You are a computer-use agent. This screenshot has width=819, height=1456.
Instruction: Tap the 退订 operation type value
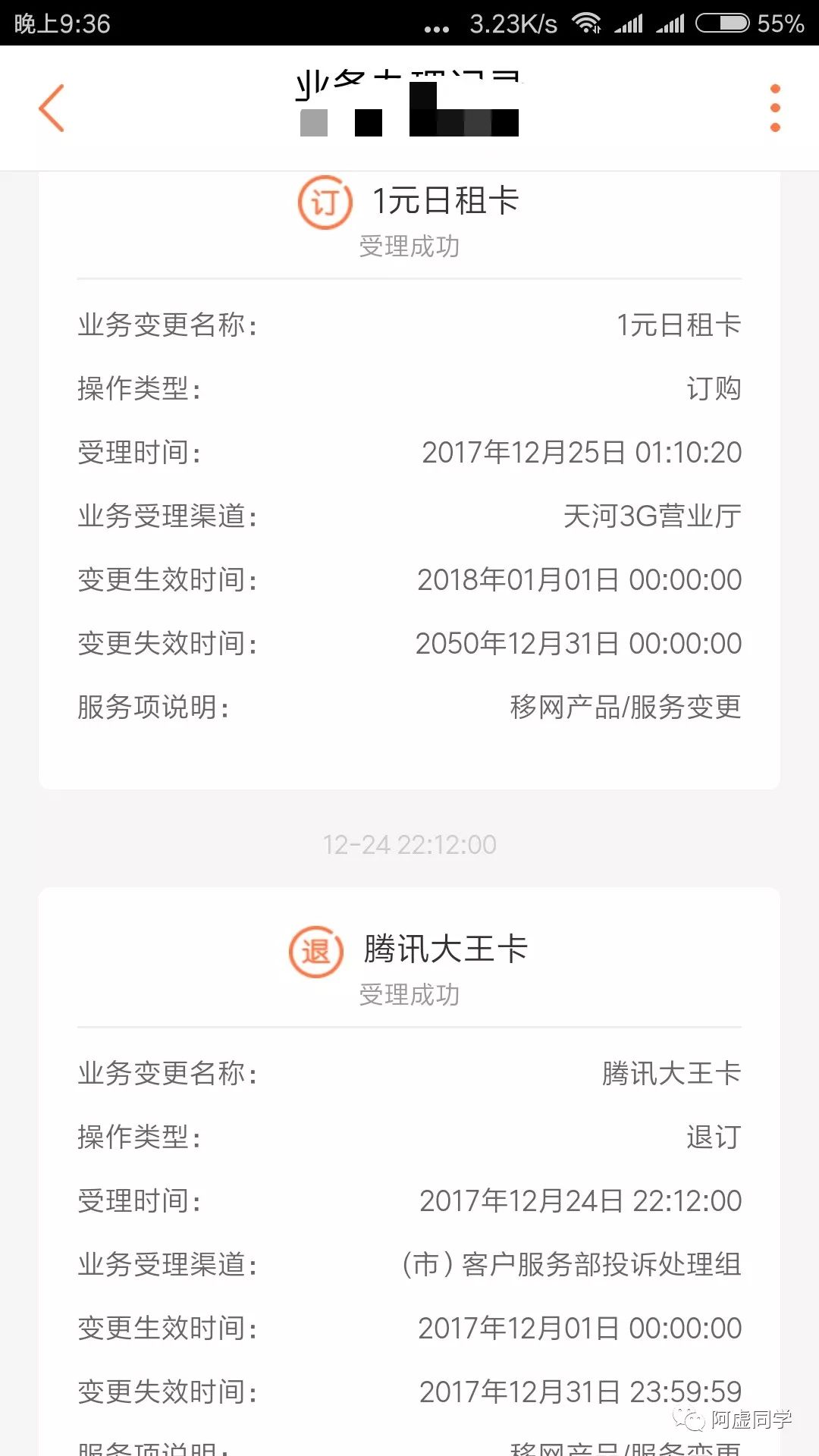tap(714, 1137)
